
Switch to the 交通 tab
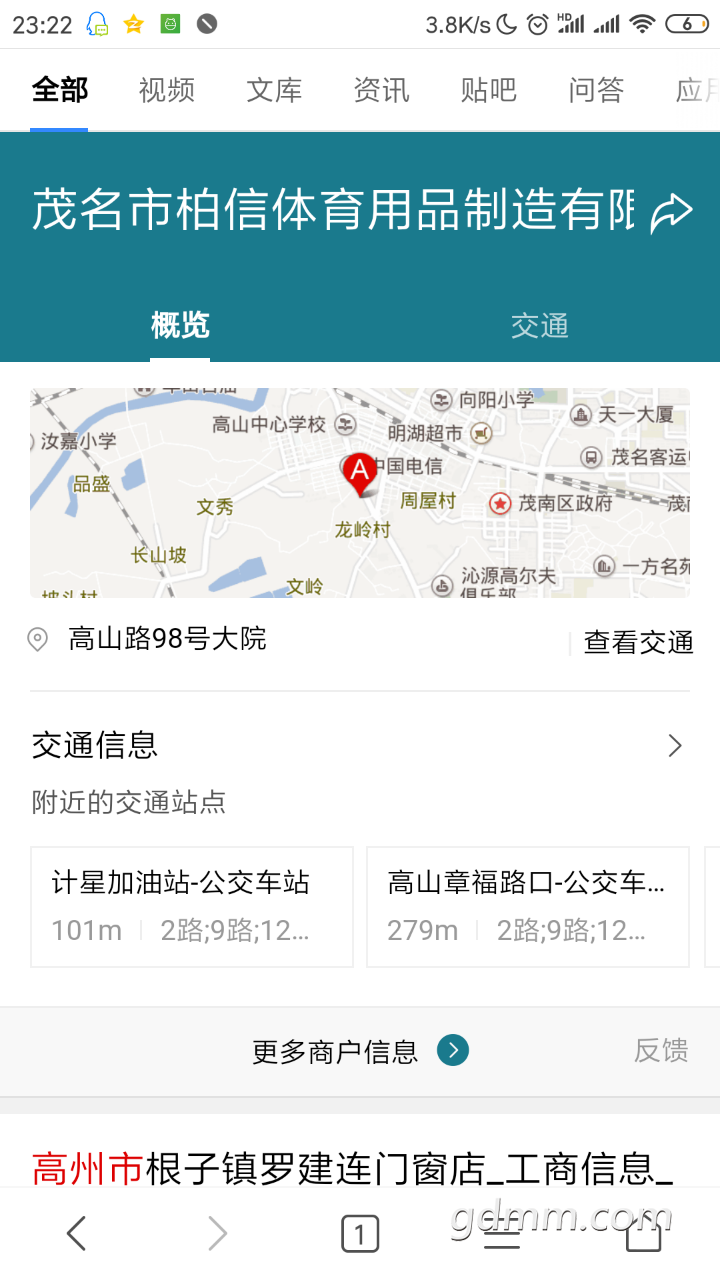pyautogui.click(x=539, y=326)
